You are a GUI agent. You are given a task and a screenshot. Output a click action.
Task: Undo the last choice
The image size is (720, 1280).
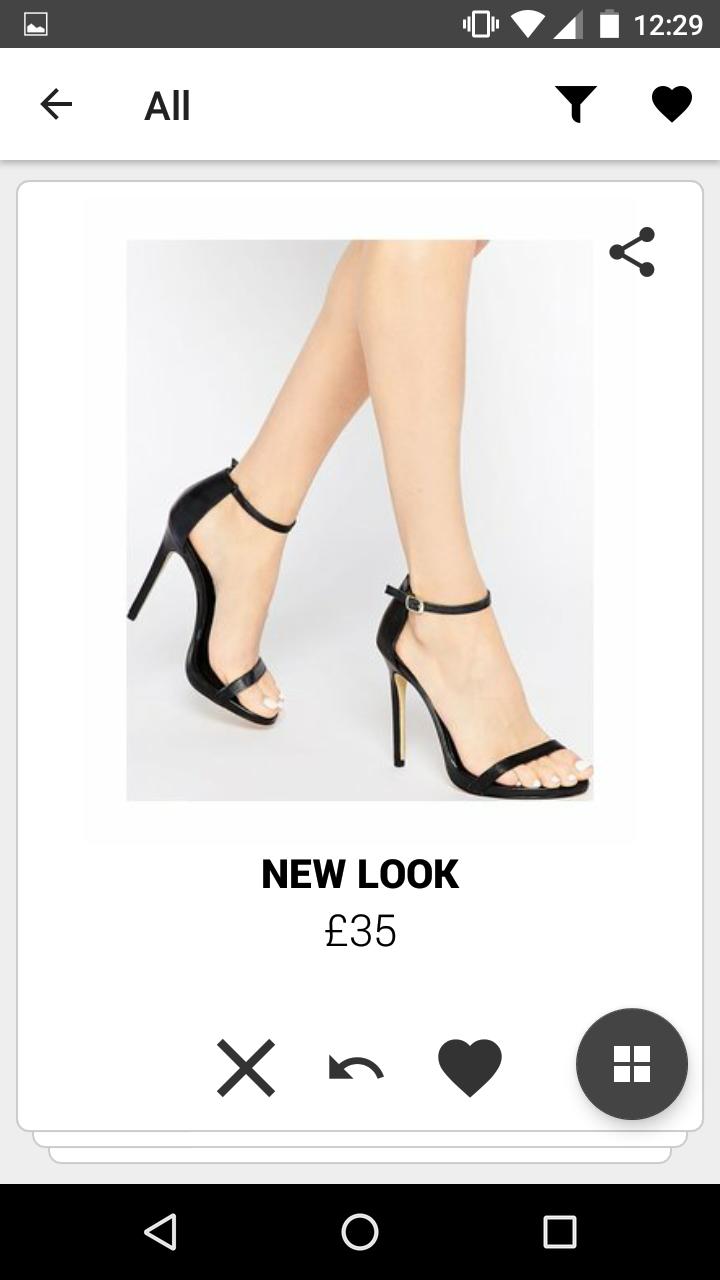(x=356, y=1068)
